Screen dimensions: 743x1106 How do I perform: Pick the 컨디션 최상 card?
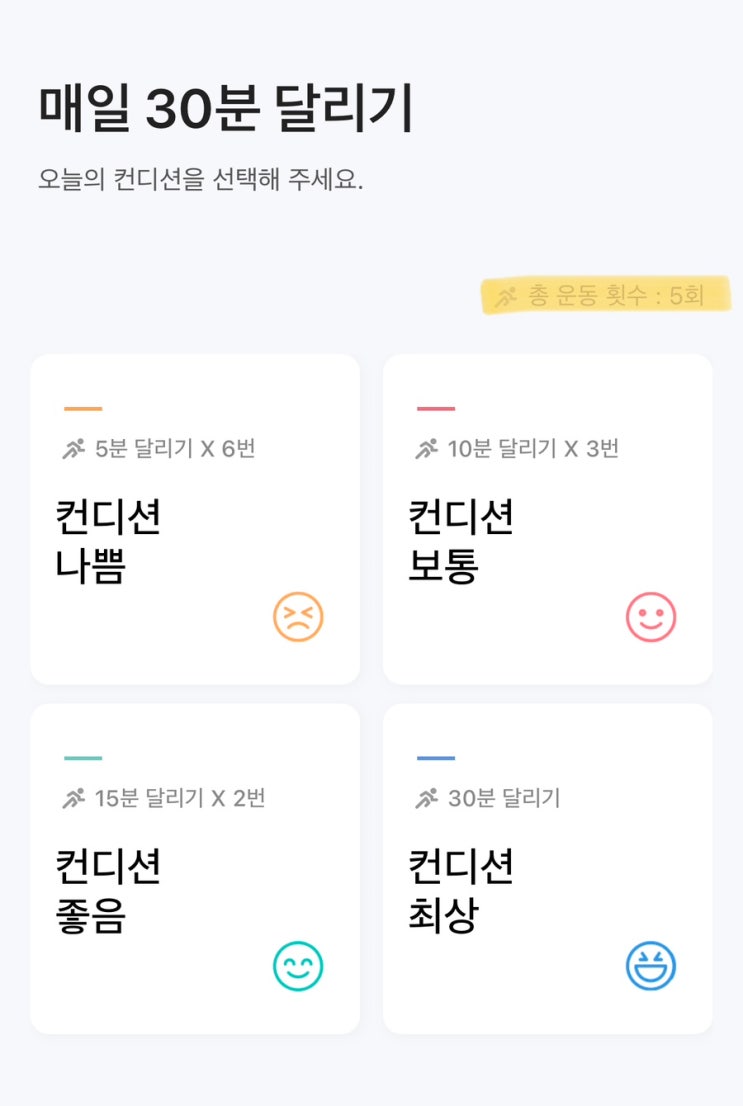click(x=547, y=868)
